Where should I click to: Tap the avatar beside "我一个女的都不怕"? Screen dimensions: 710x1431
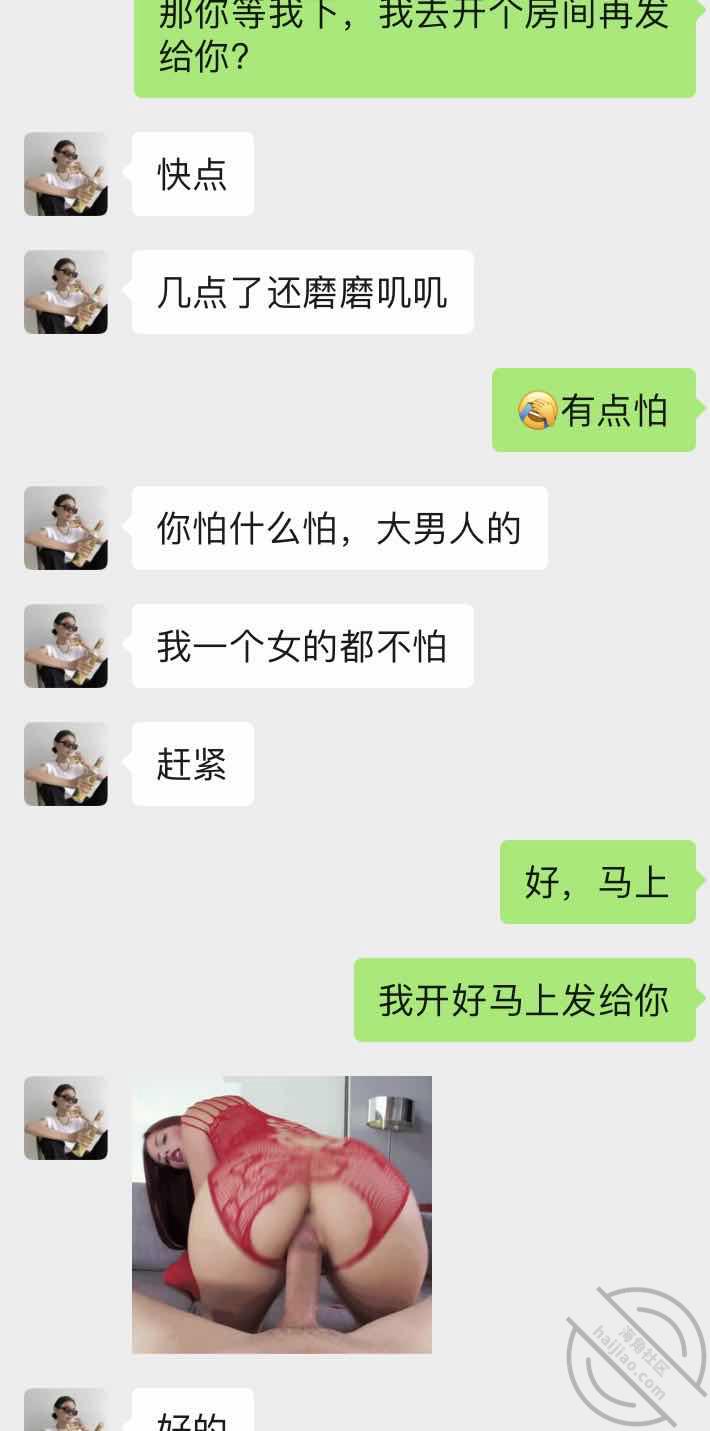tap(66, 646)
